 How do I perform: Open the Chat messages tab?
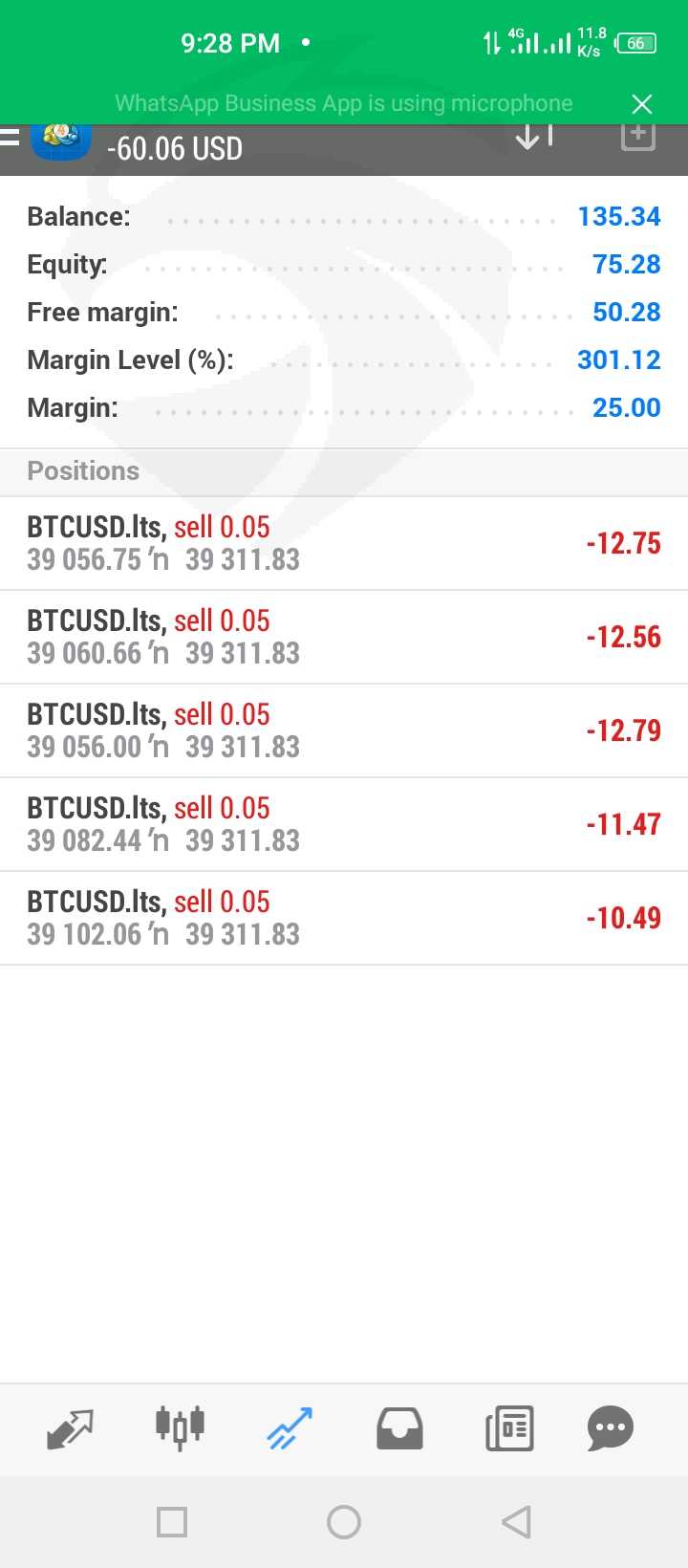611,1429
